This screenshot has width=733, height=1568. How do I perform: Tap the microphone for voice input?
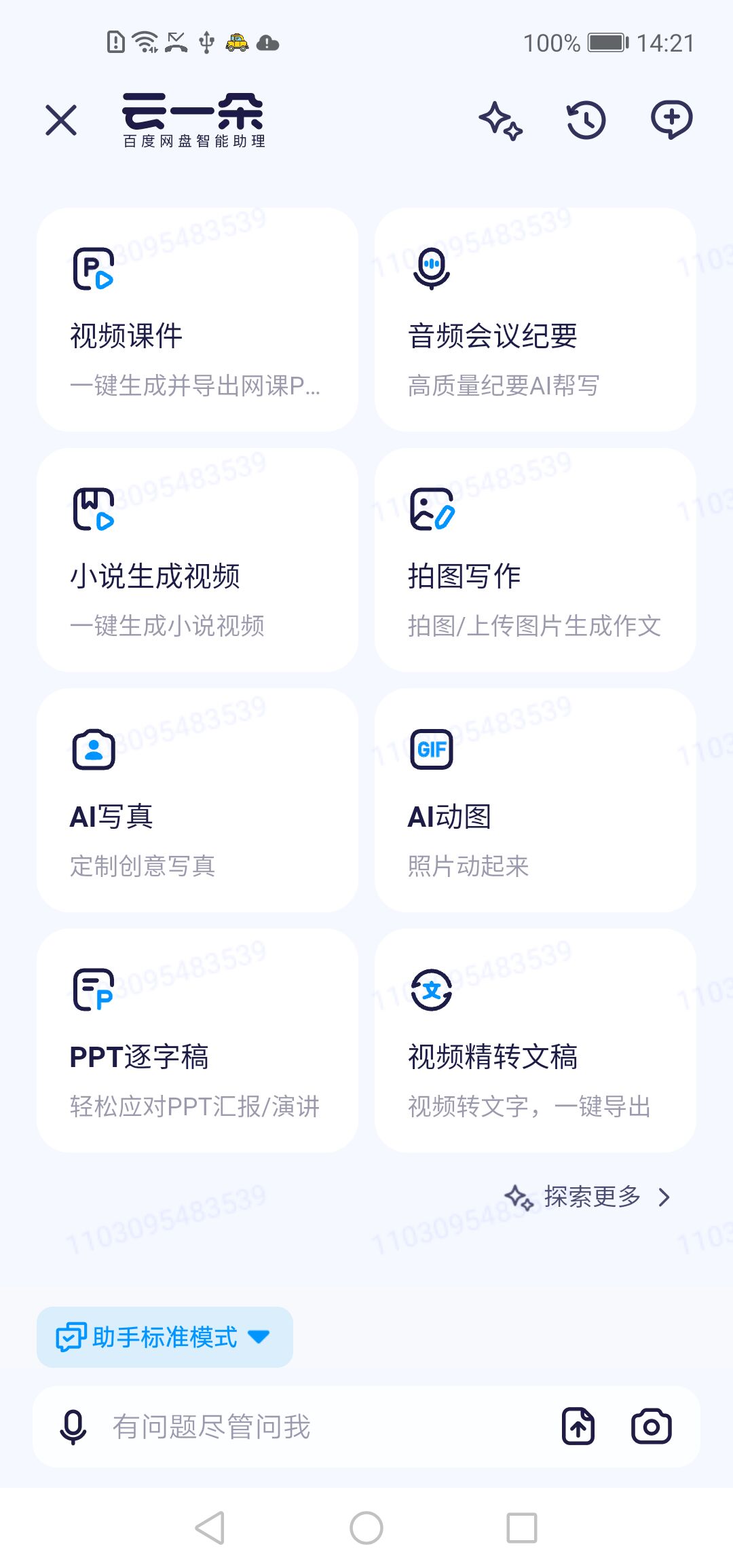pos(73,1426)
